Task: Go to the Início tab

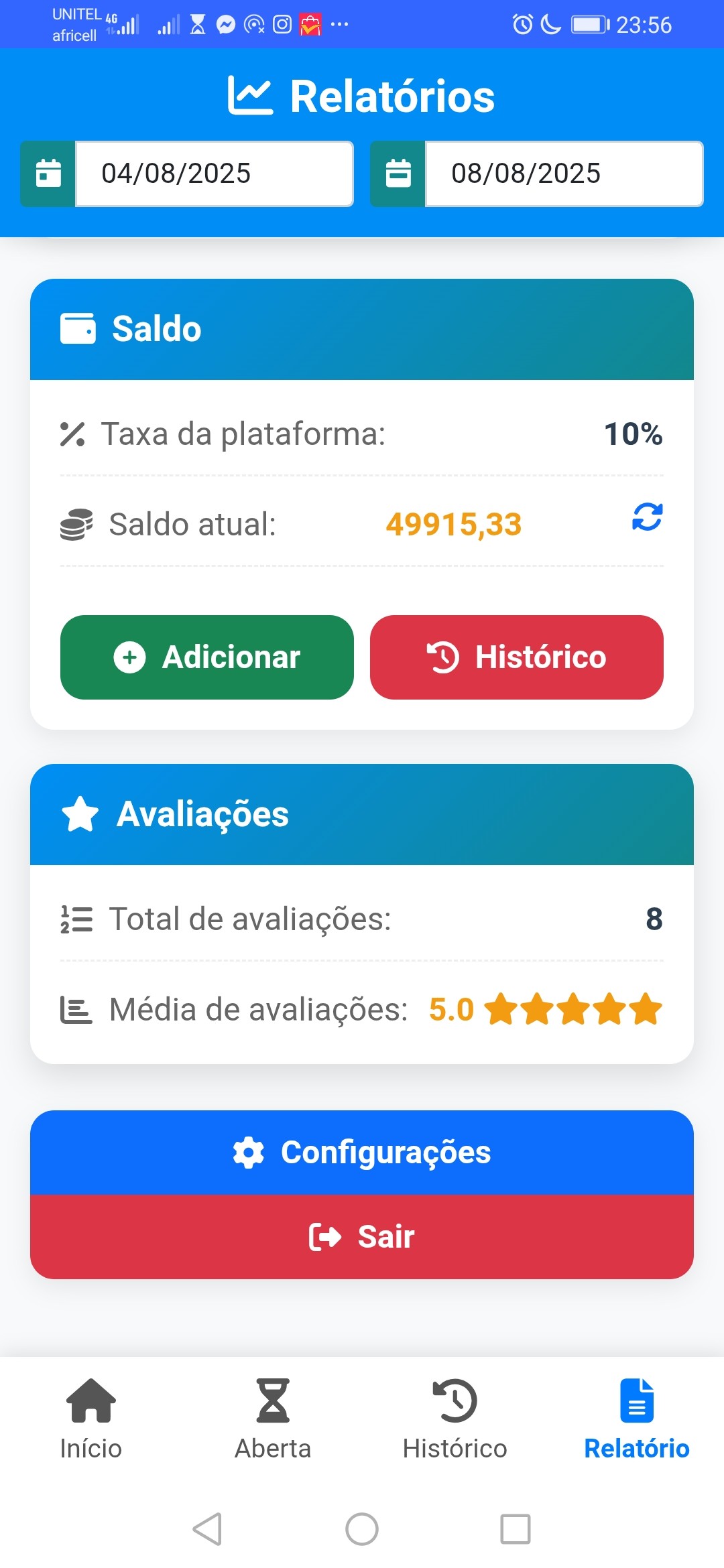Action: pos(91,1419)
